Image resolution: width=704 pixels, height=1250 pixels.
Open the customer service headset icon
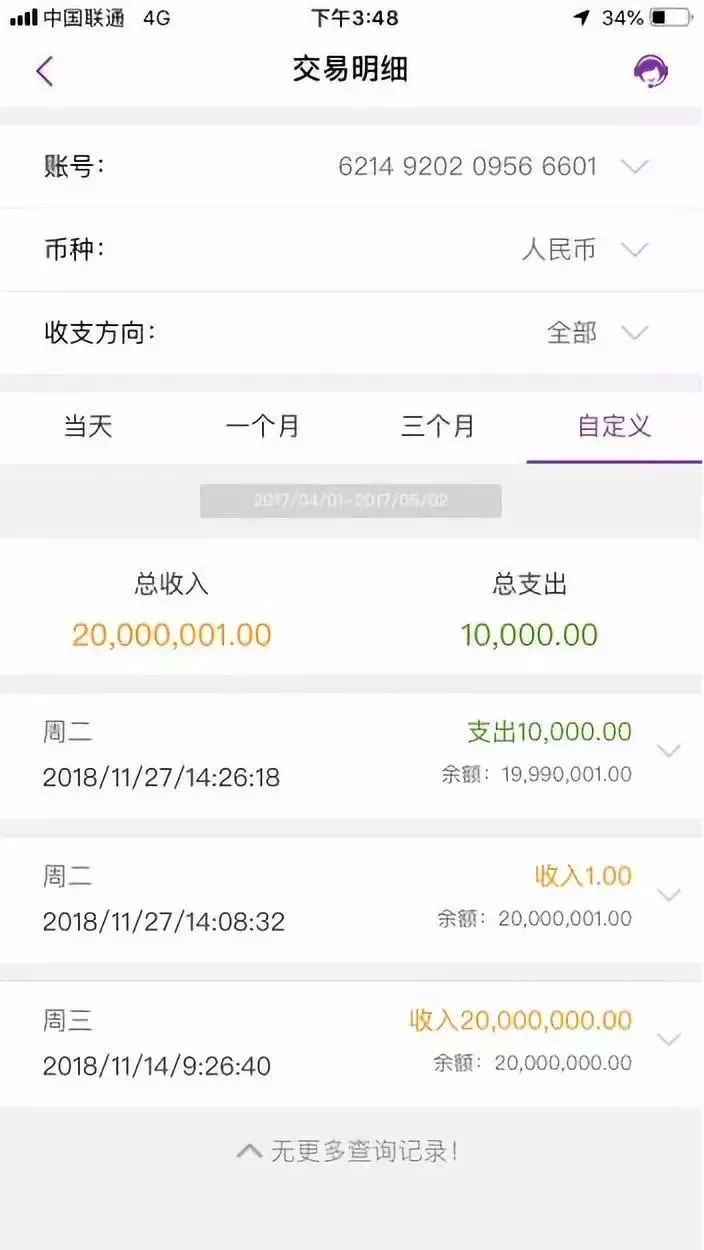click(651, 71)
